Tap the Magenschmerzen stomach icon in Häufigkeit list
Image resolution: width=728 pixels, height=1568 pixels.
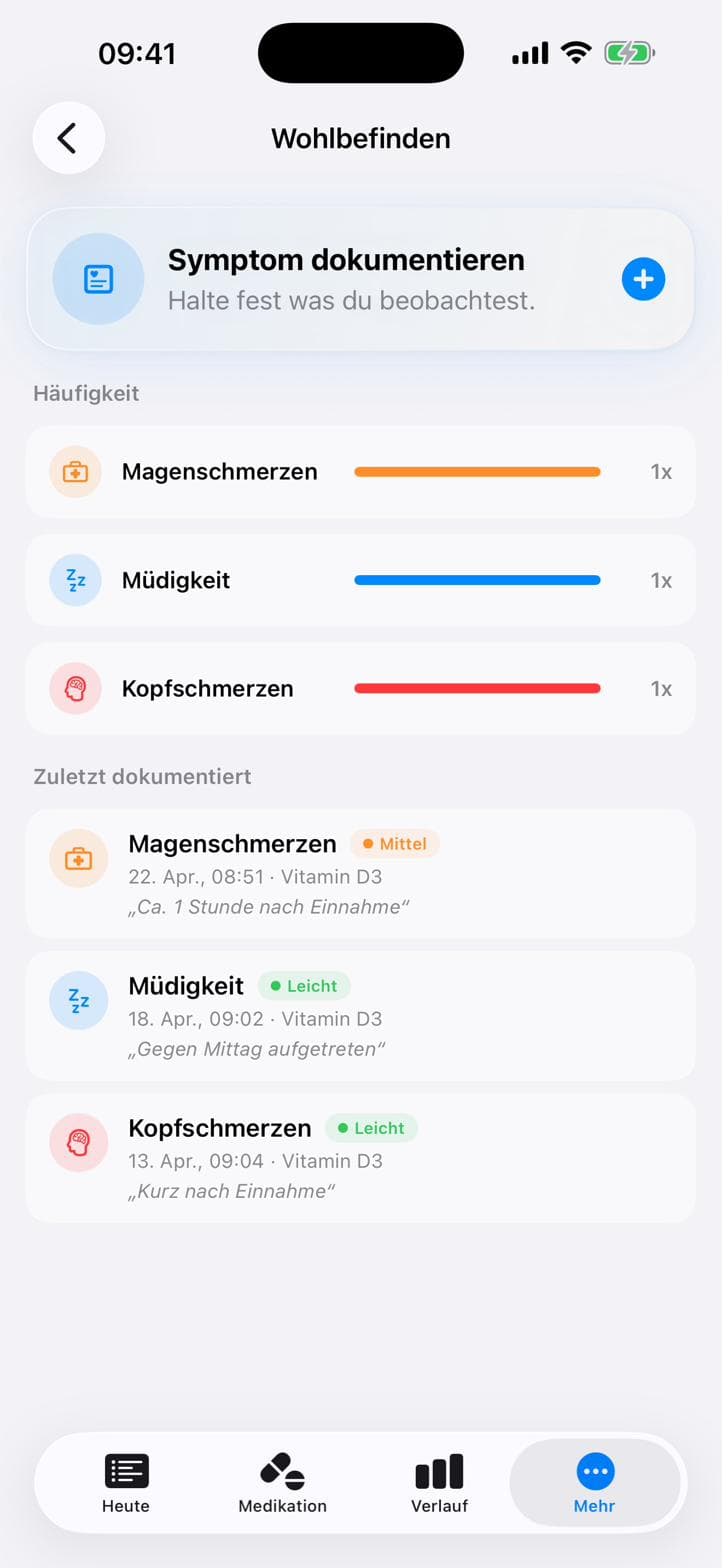(75, 471)
